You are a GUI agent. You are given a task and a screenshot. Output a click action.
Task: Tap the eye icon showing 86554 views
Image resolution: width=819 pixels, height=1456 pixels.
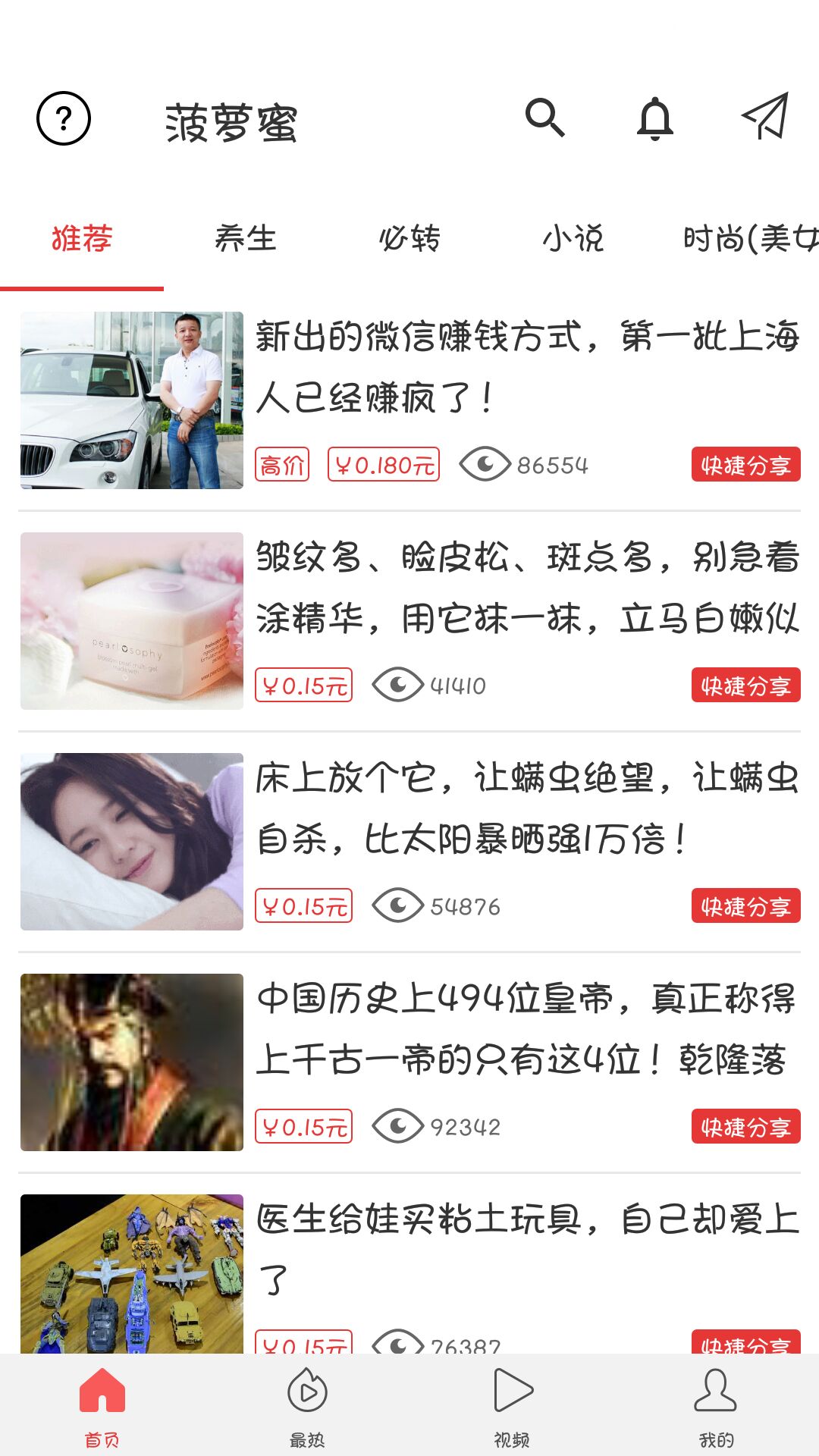(x=486, y=465)
